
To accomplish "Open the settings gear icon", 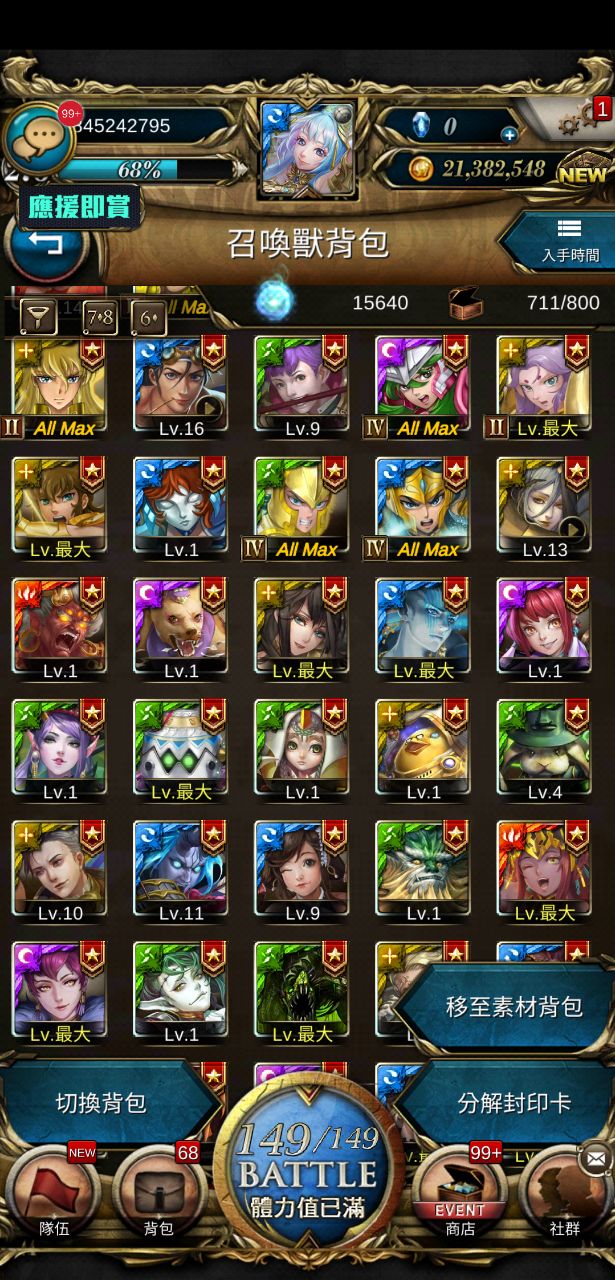I will click(580, 122).
